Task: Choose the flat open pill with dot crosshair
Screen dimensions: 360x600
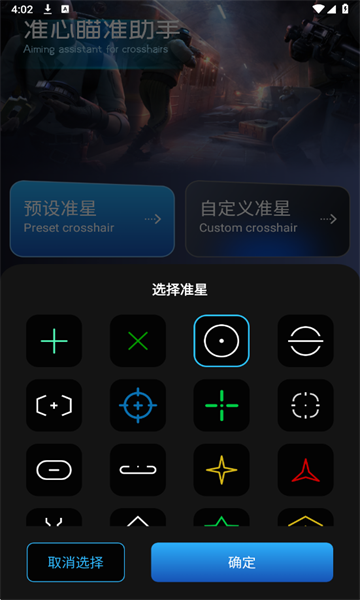Action: click(138, 470)
